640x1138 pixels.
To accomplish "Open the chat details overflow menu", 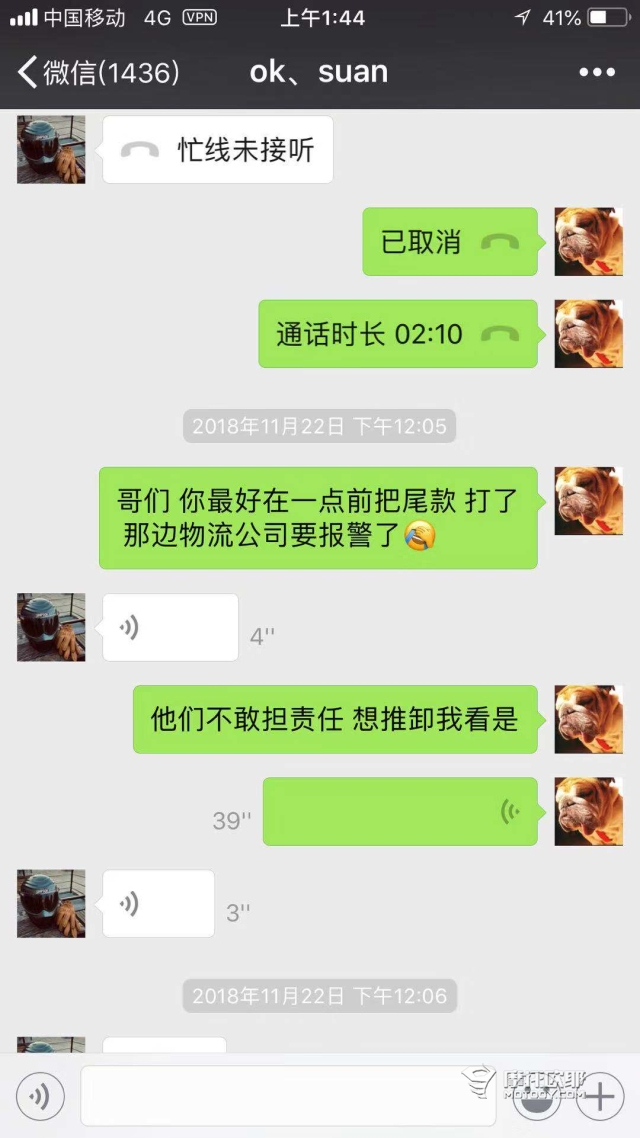I will 597,72.
